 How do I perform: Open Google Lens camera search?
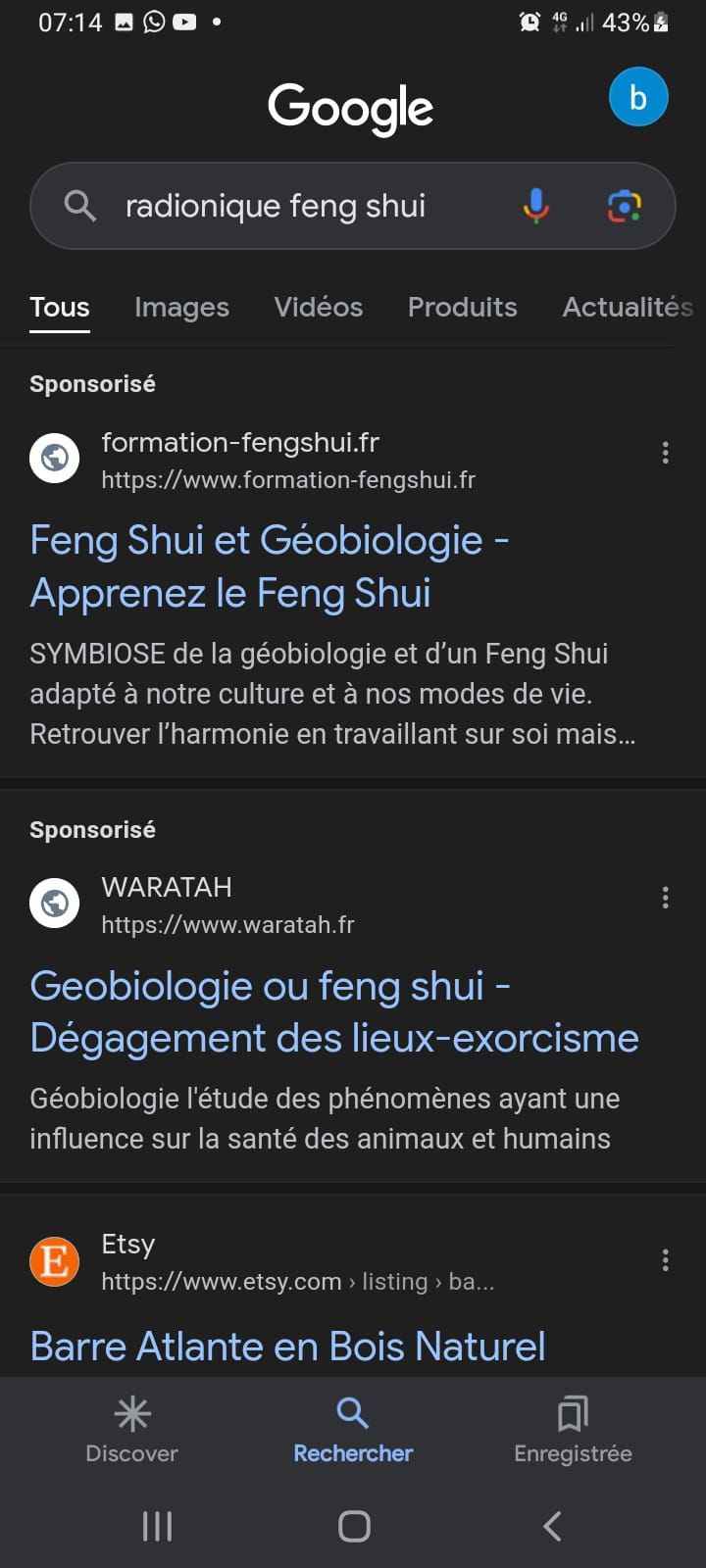[x=624, y=206]
